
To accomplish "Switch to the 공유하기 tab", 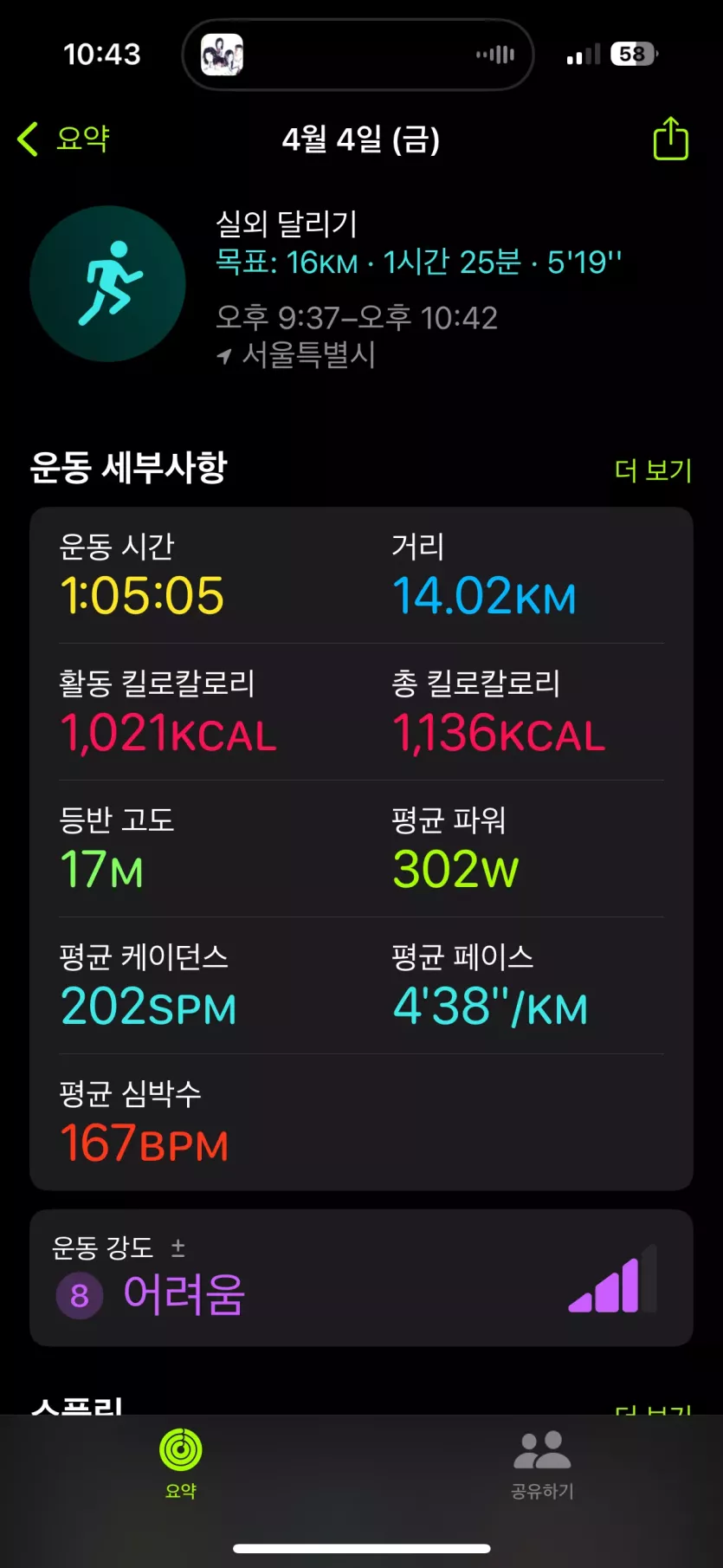I will click(542, 1466).
